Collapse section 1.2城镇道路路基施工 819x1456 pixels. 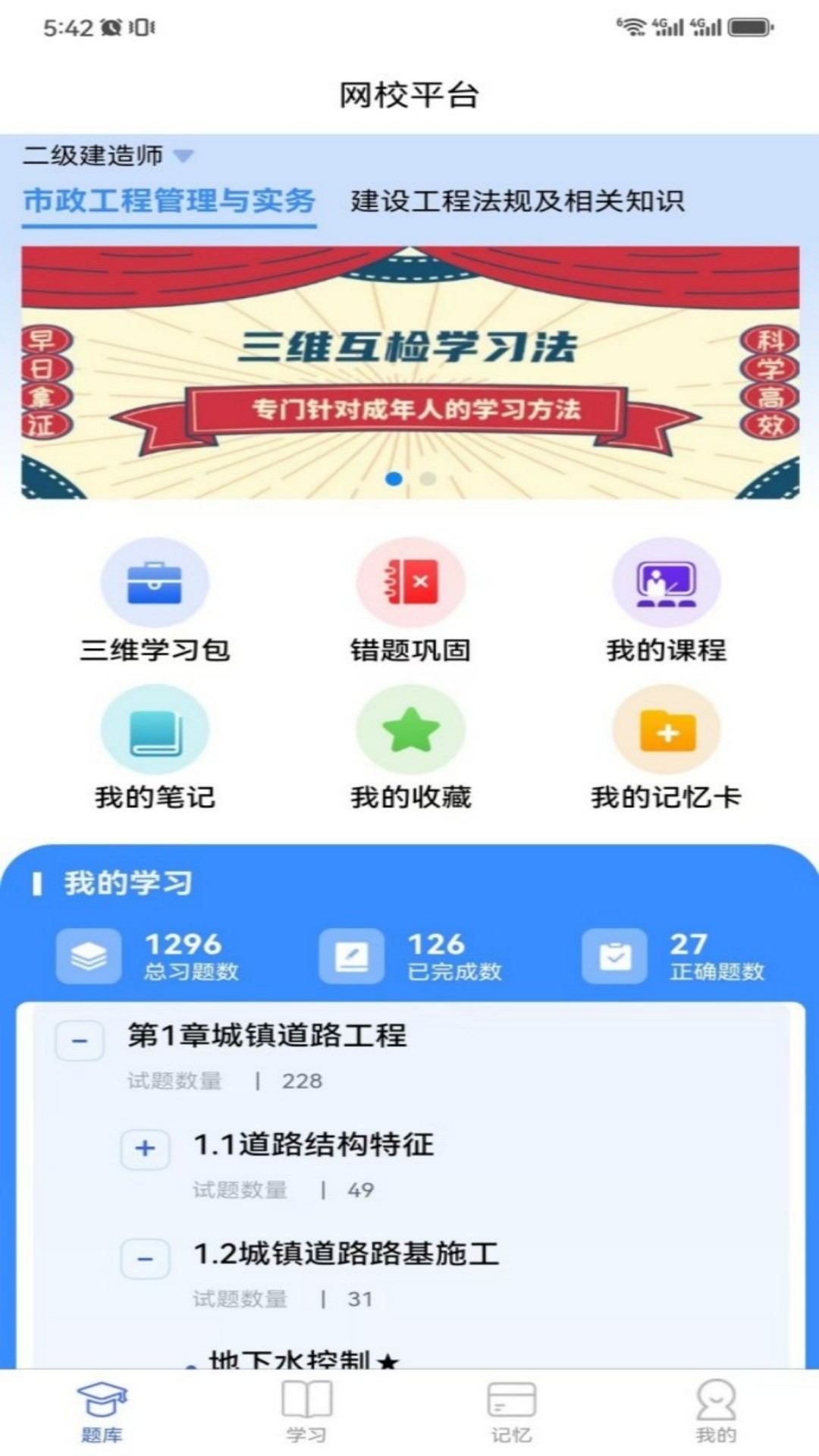point(146,1257)
